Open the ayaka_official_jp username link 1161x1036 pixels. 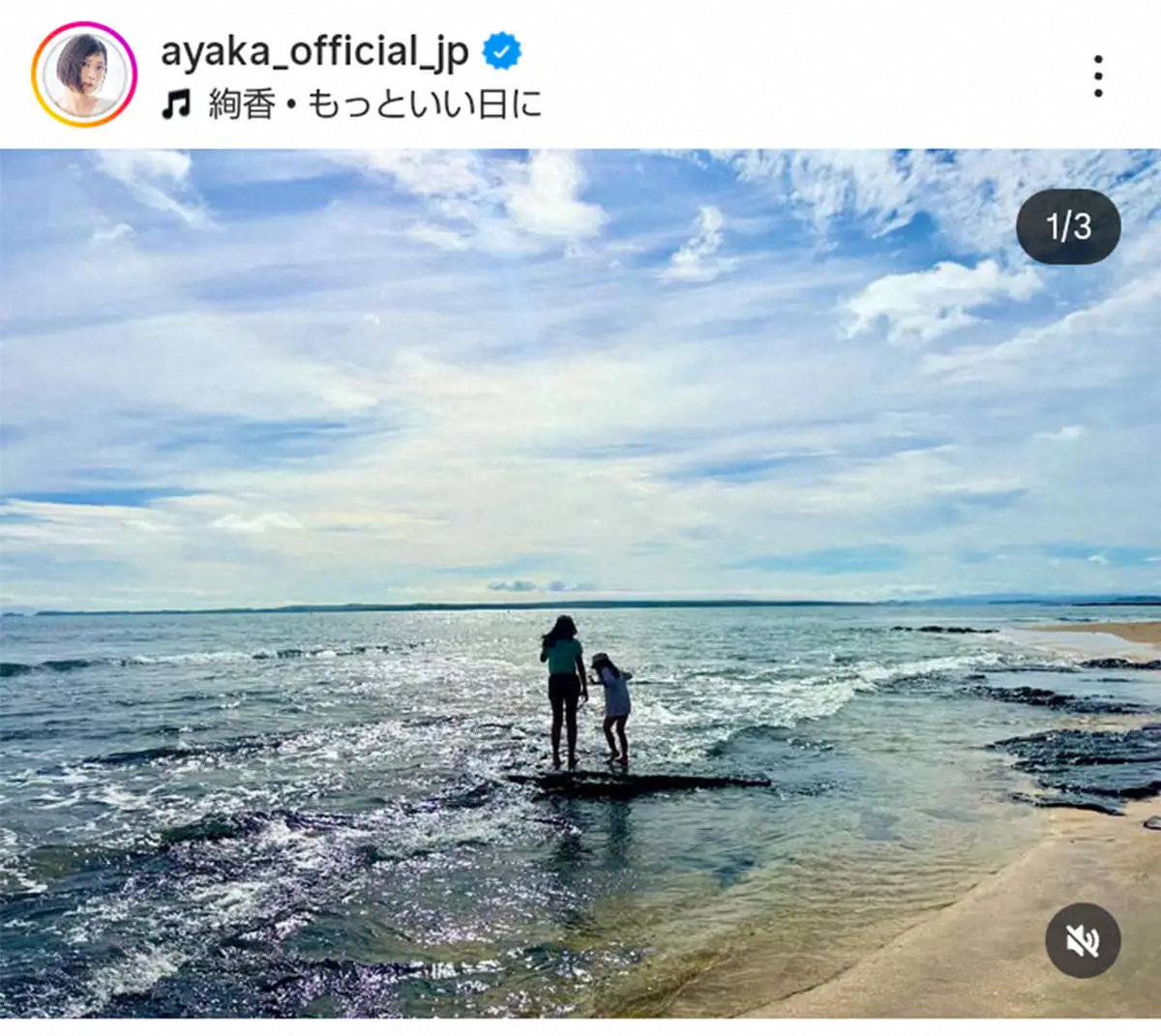click(x=314, y=51)
